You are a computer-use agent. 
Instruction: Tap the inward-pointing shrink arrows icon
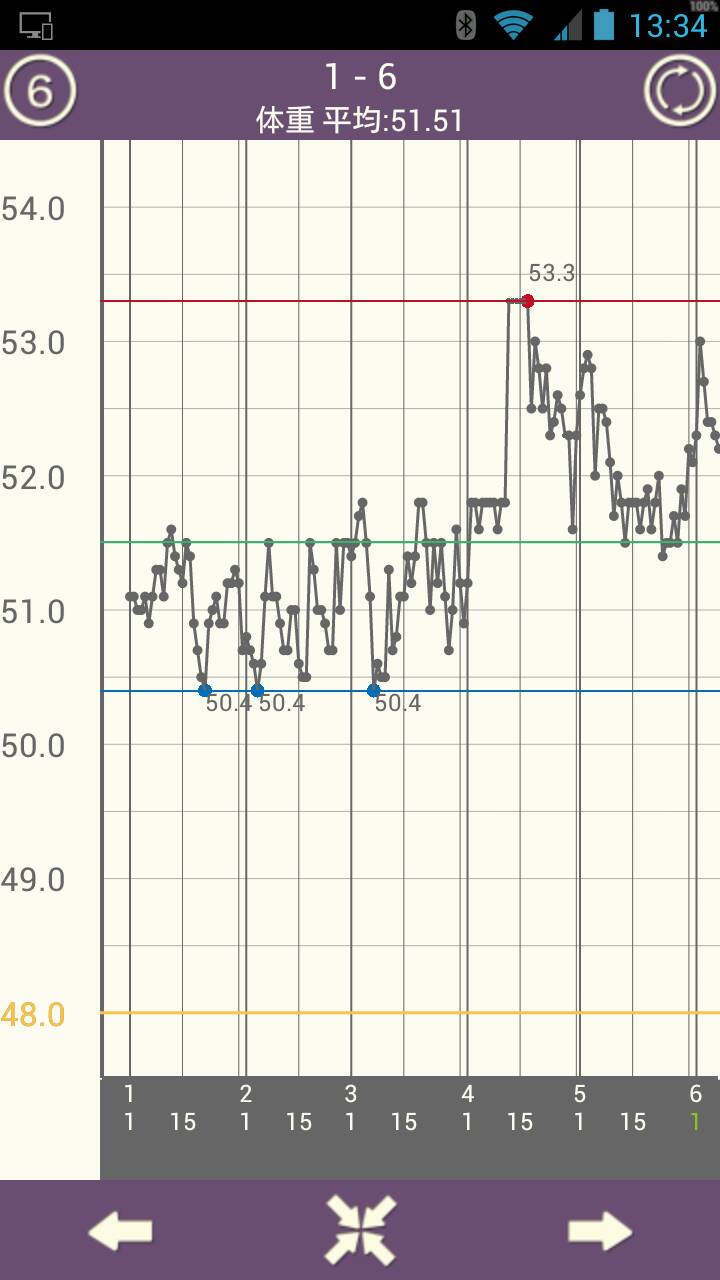pos(360,1230)
